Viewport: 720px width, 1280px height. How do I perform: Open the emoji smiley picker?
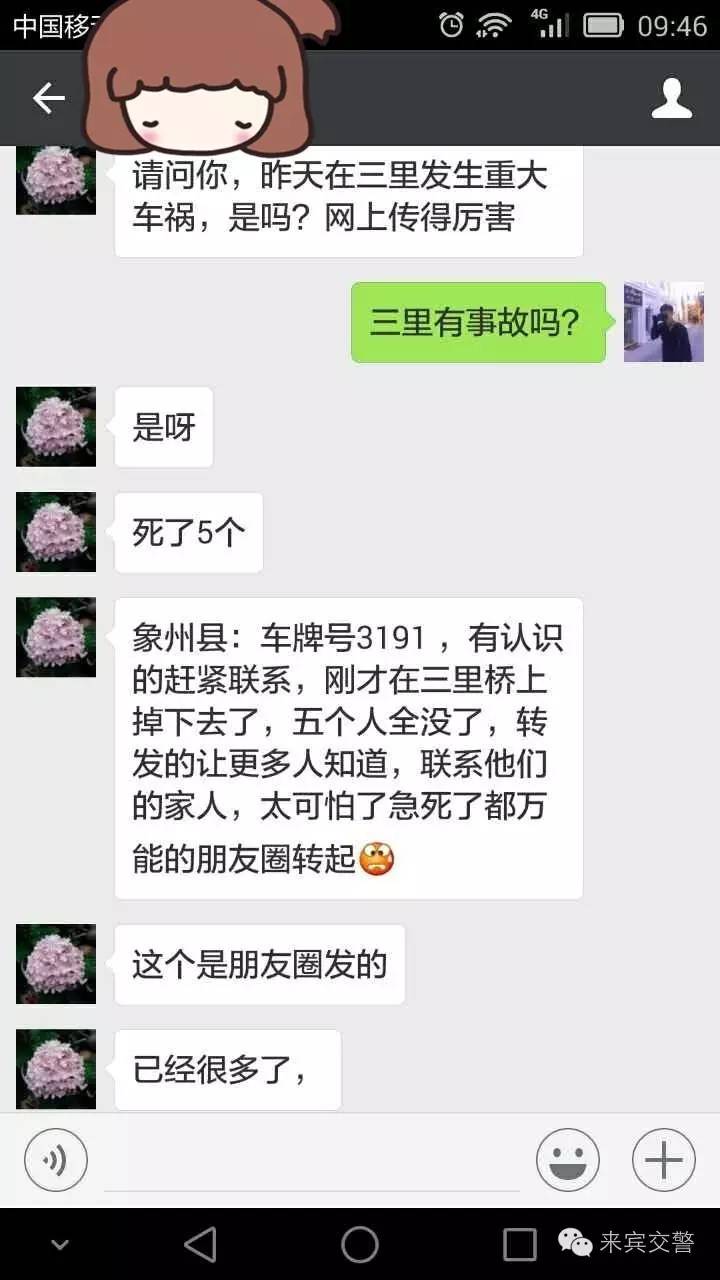[x=568, y=1160]
